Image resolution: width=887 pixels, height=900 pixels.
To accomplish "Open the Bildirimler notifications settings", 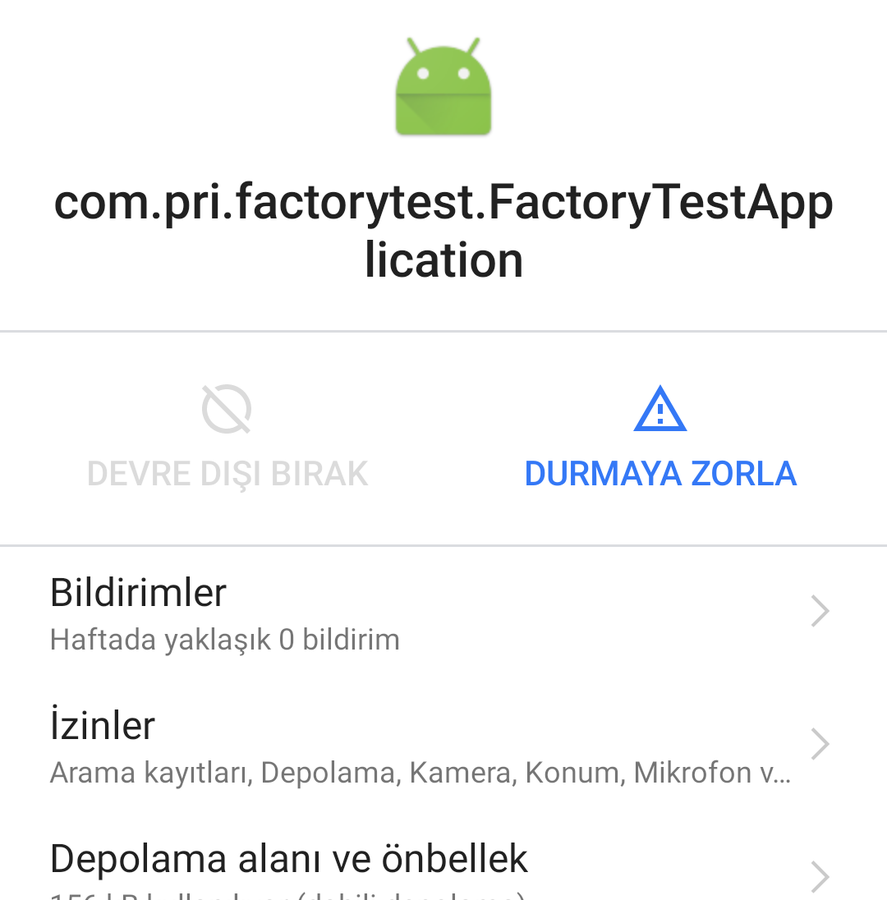I will pyautogui.click(x=440, y=611).
